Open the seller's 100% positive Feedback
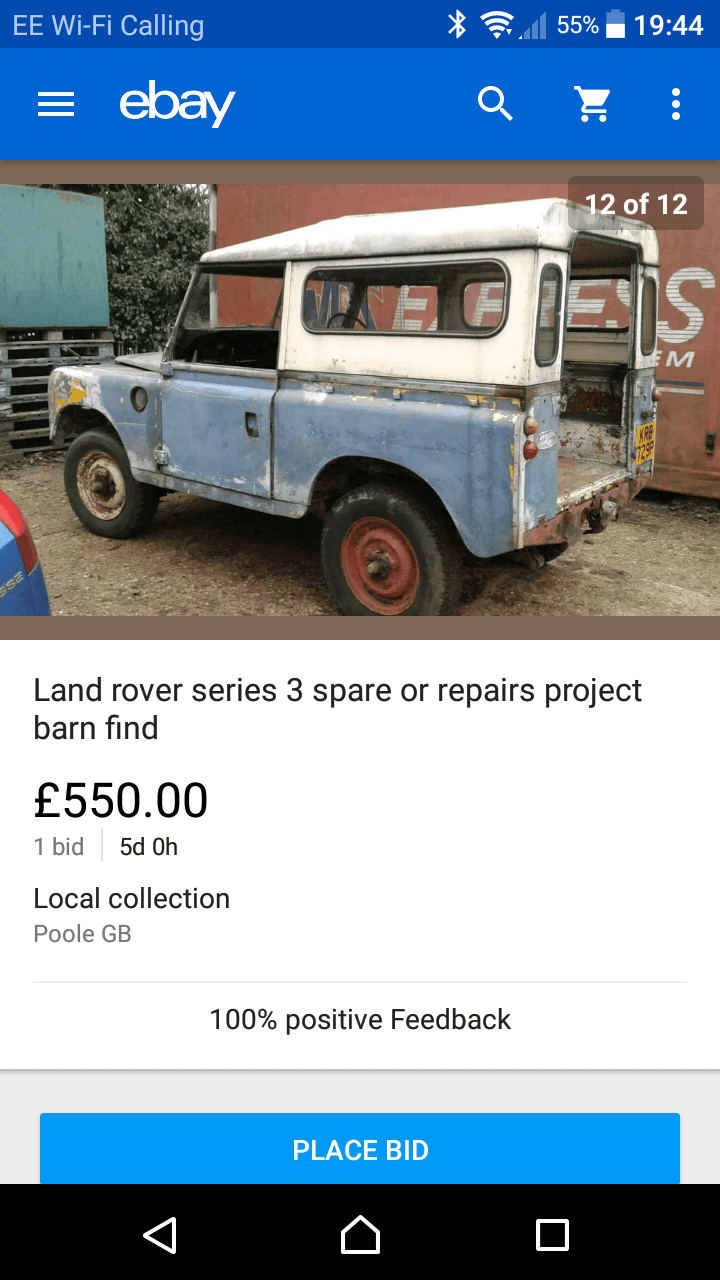This screenshot has width=720, height=1280. (x=360, y=1019)
